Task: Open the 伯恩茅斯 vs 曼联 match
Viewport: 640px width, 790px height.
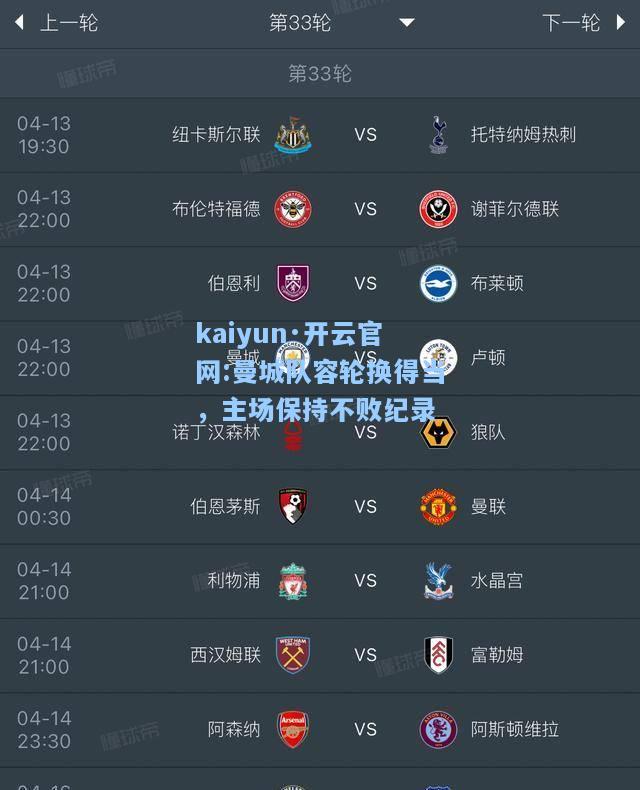Action: coord(365,507)
